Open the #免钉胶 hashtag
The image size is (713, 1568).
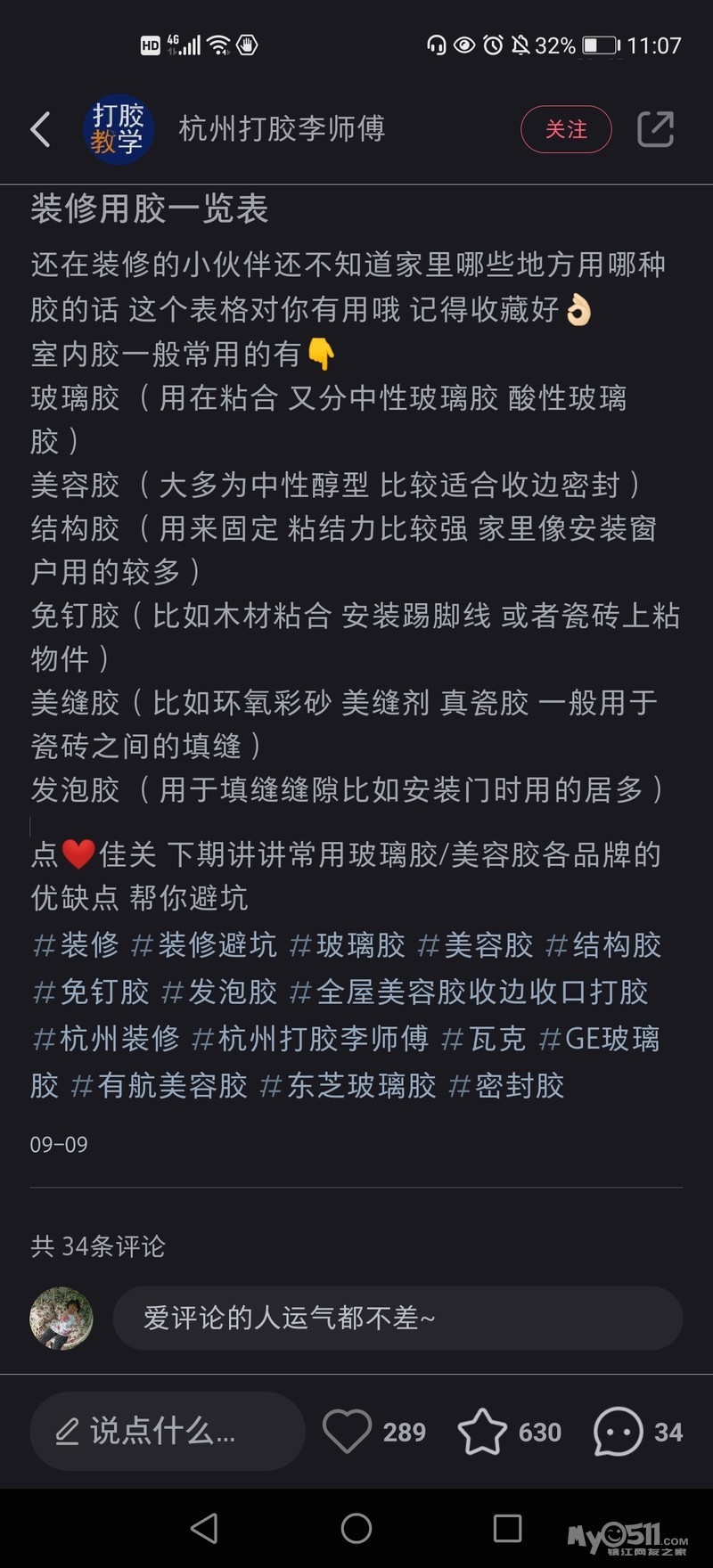[90, 992]
